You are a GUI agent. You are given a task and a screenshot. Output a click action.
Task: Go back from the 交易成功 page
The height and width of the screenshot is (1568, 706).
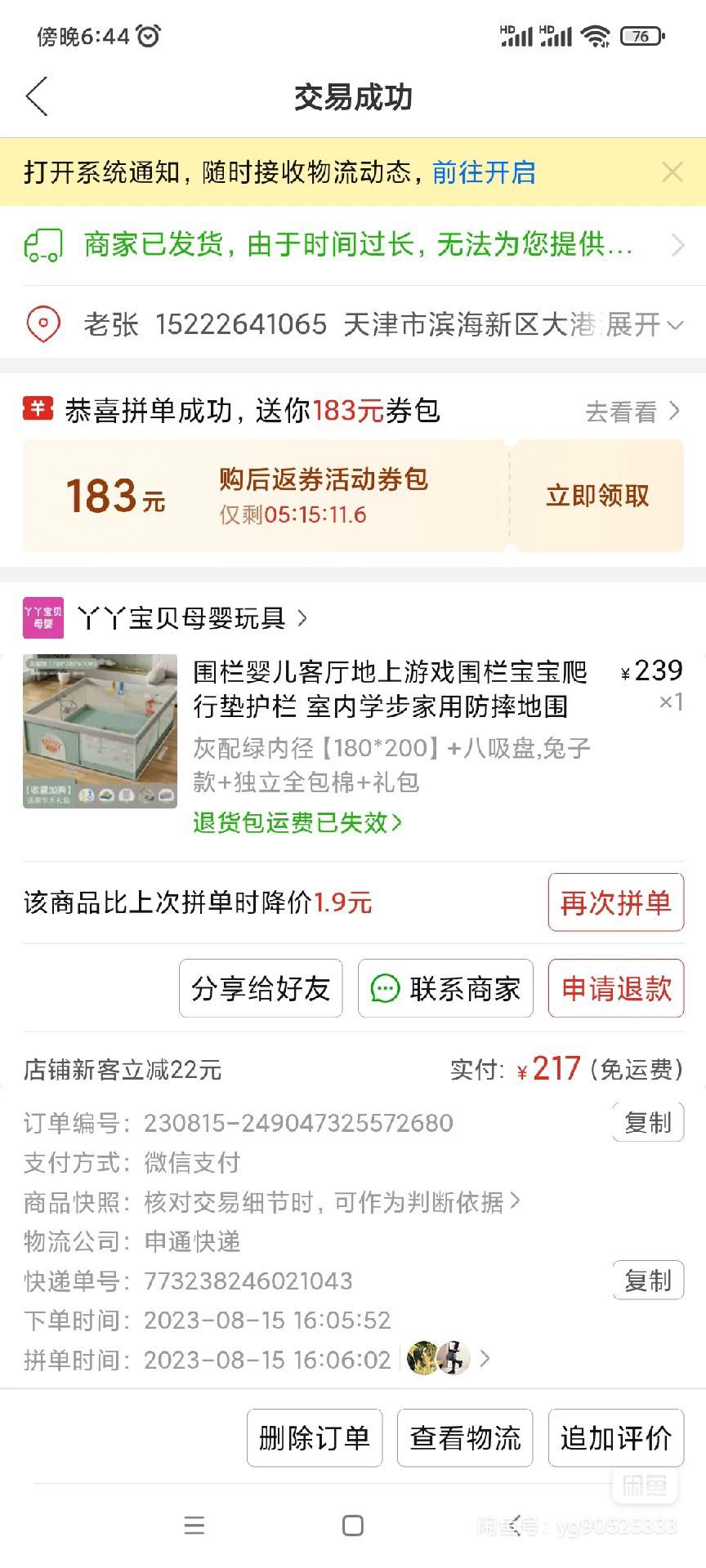click(x=37, y=97)
